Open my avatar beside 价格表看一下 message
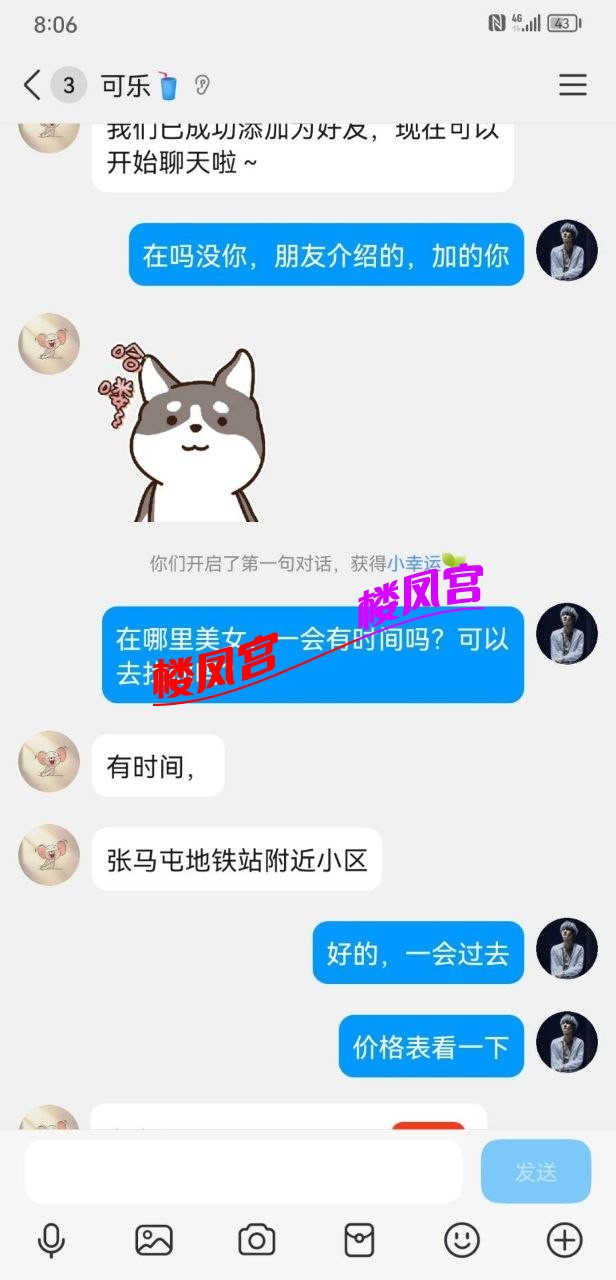The width and height of the screenshot is (616, 1280). [567, 1042]
